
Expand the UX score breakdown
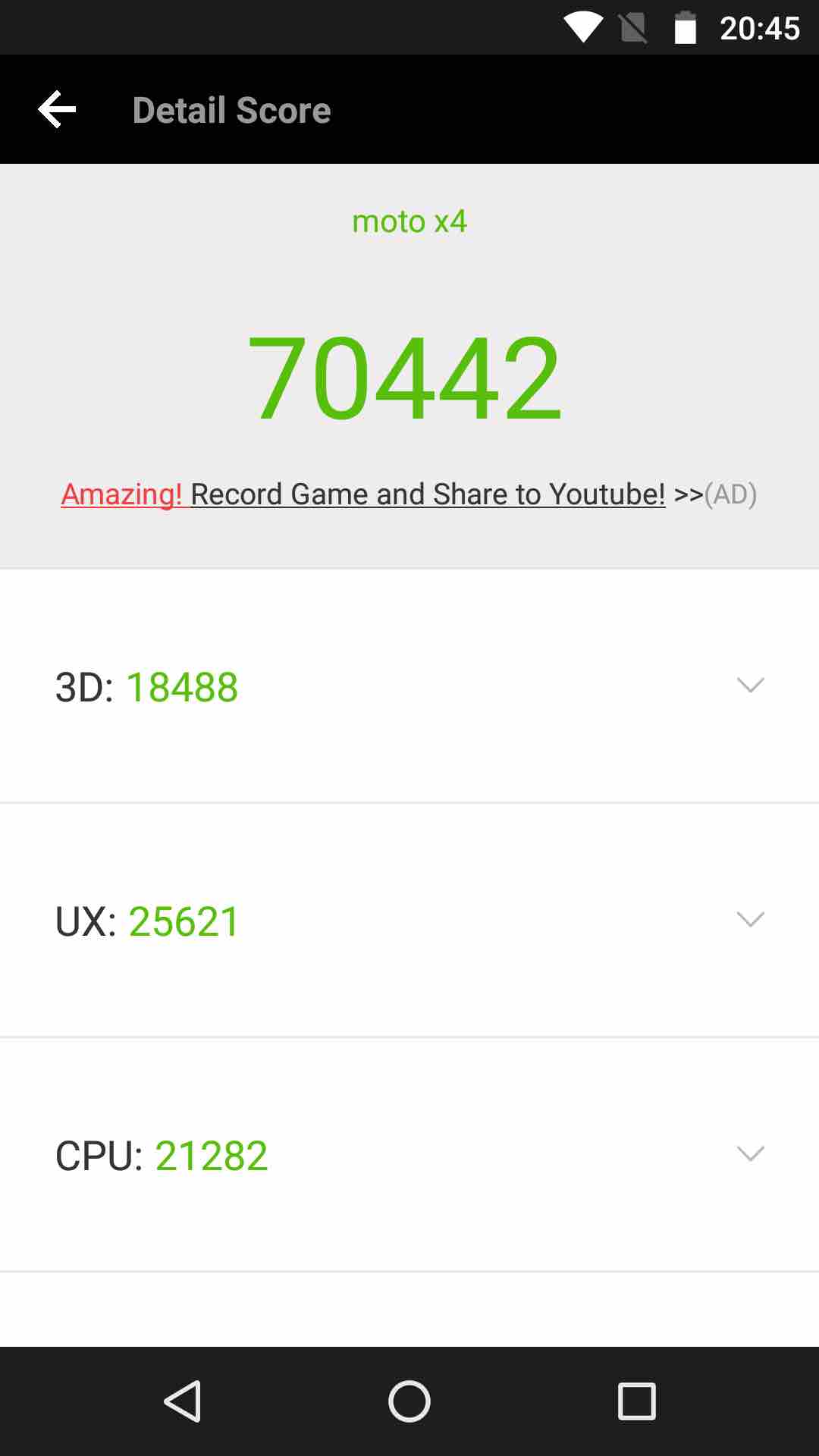750,920
